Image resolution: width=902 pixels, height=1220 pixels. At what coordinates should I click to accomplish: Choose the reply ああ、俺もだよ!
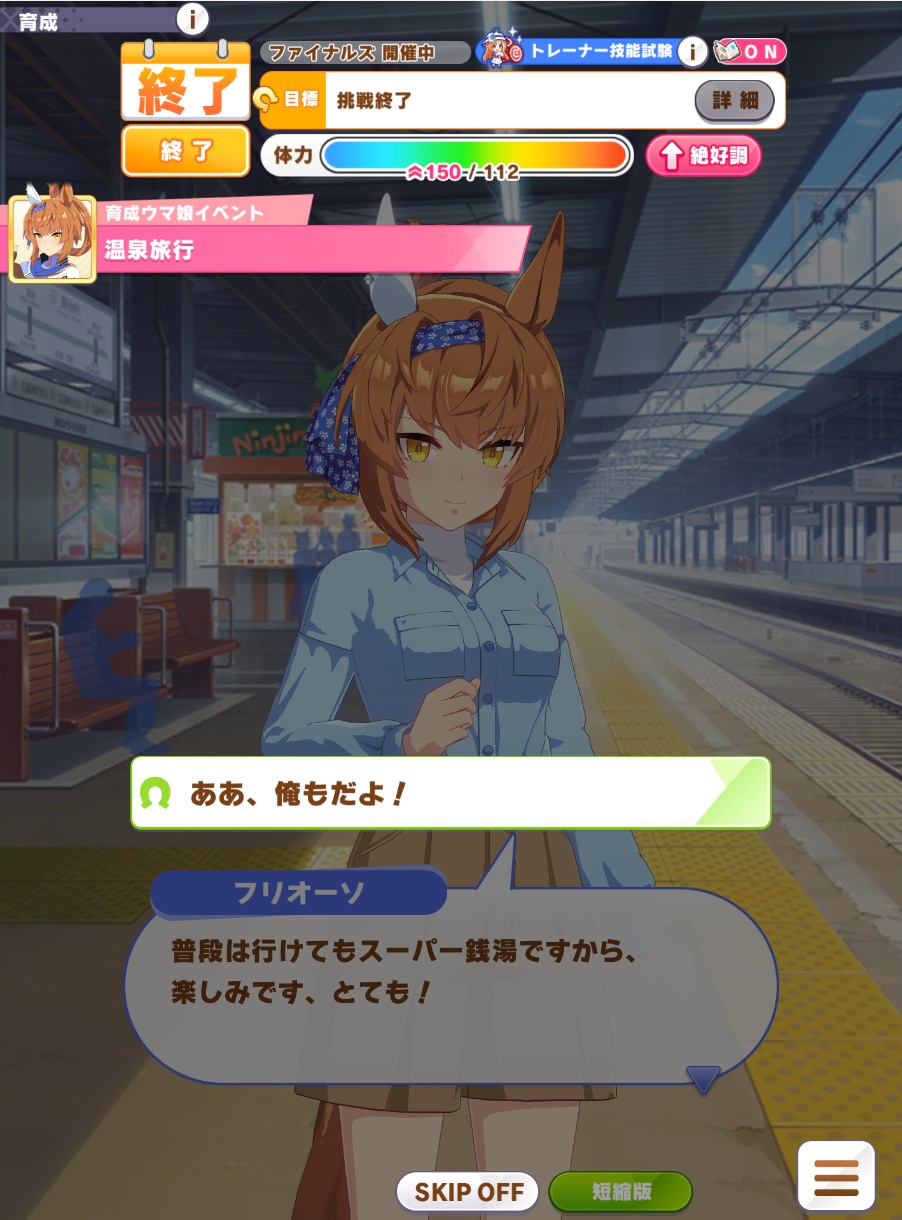(x=450, y=793)
